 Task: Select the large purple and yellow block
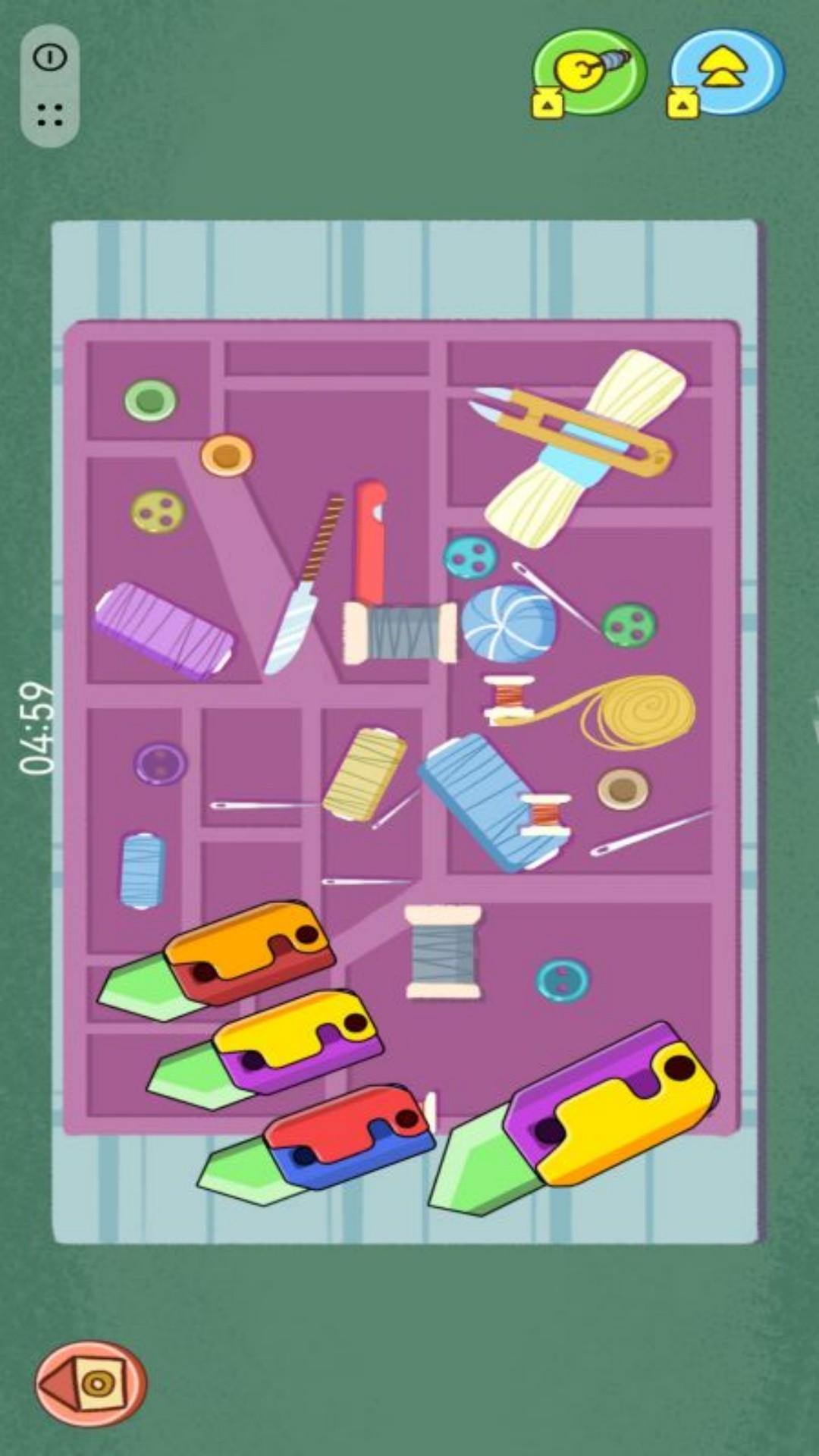tap(610, 1103)
